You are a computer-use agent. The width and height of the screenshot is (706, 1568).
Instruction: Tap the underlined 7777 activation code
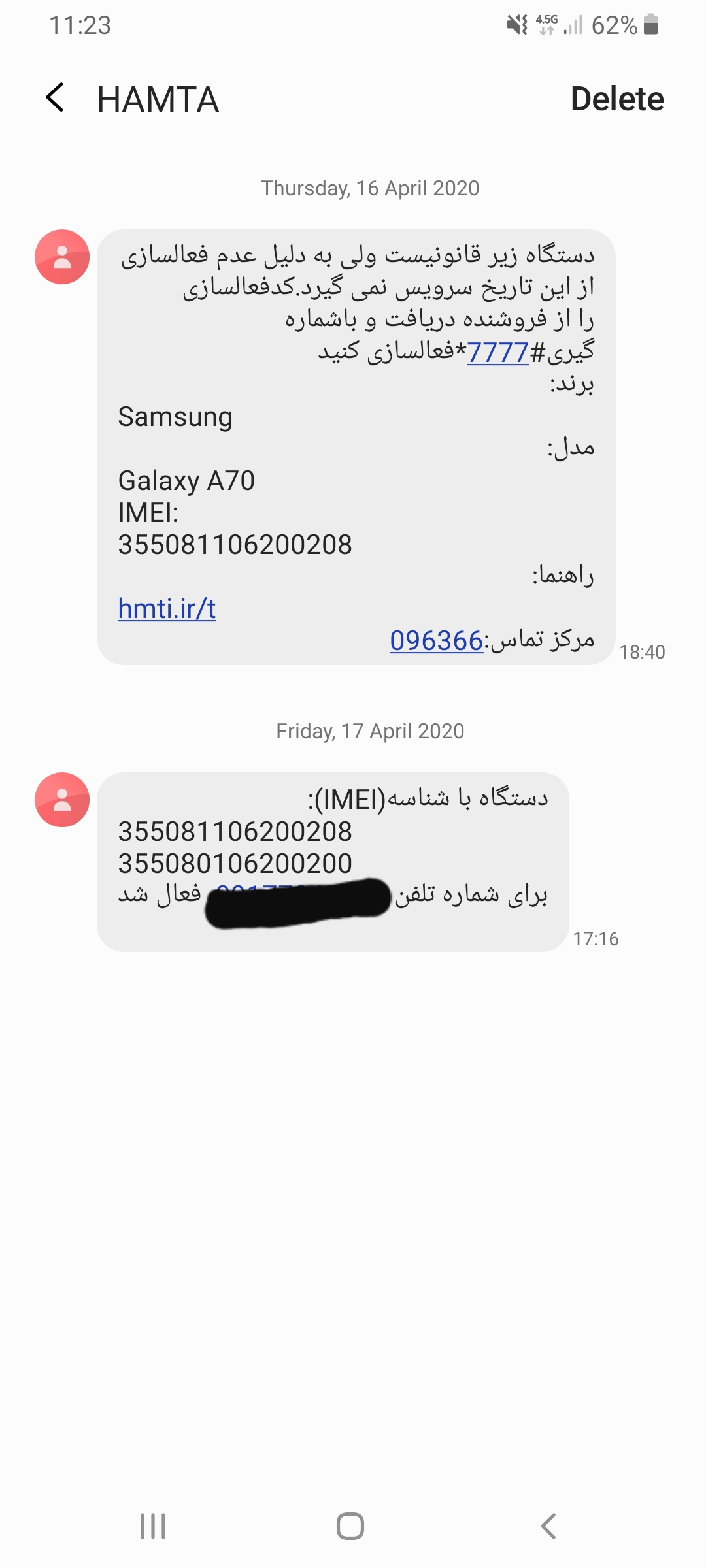point(497,353)
